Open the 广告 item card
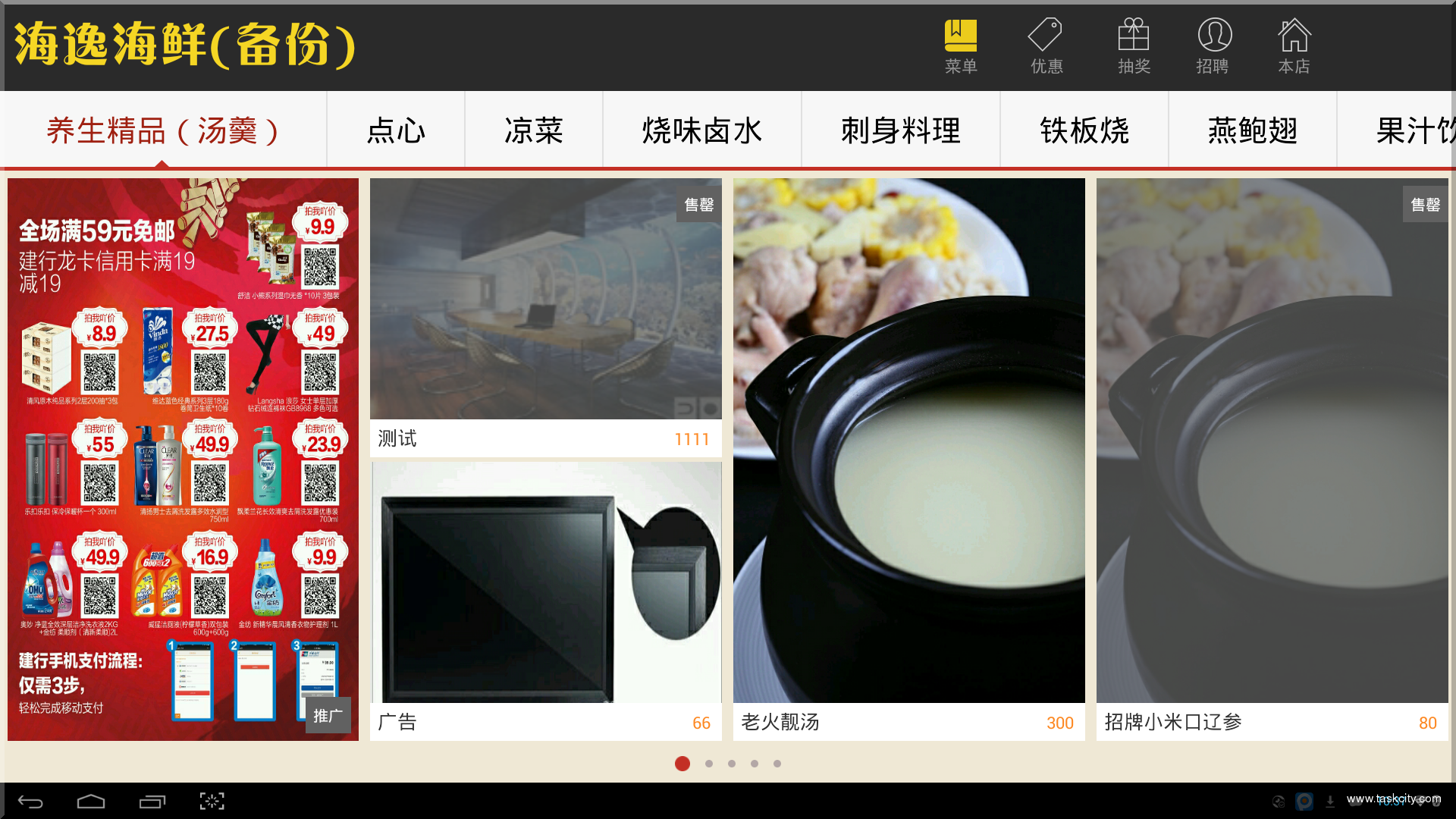The height and width of the screenshot is (819, 1456). tap(545, 601)
